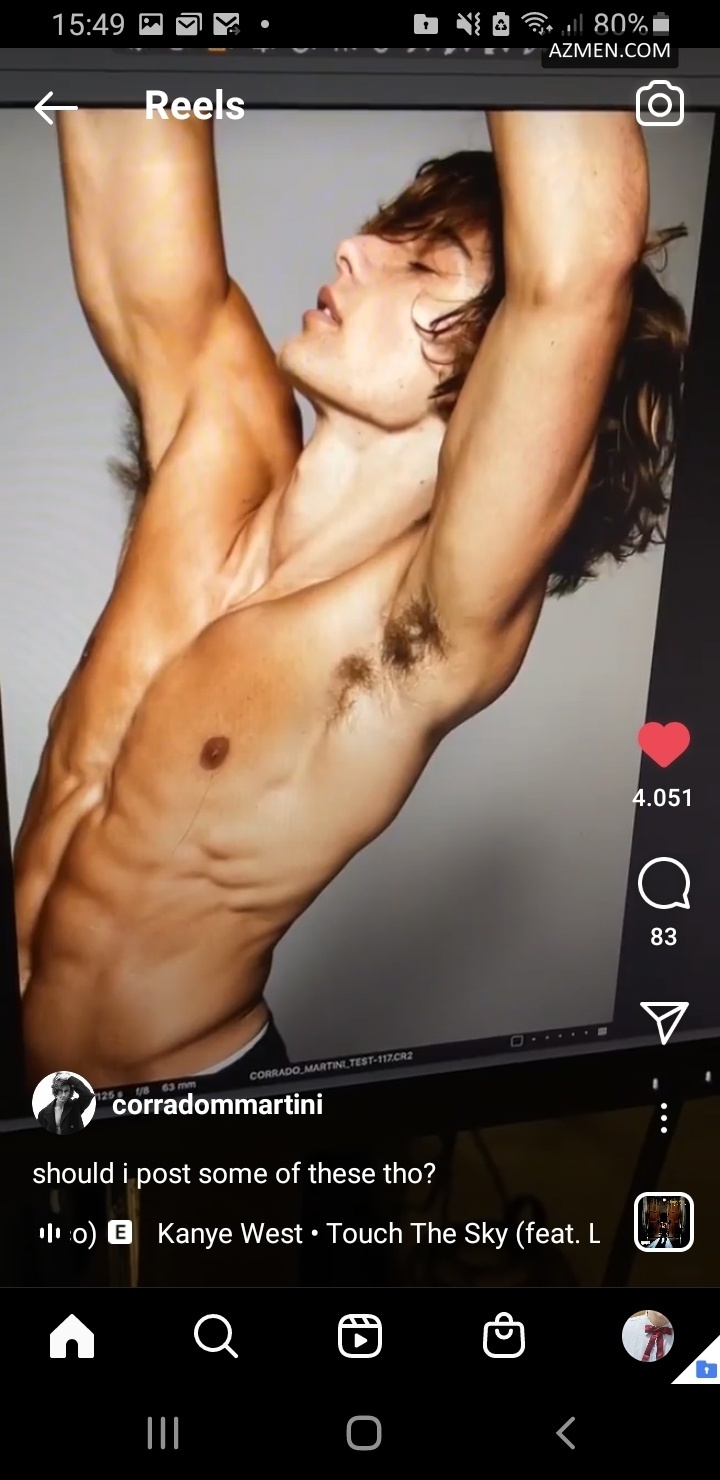
Task: Open the comments on this reel
Action: tap(663, 884)
